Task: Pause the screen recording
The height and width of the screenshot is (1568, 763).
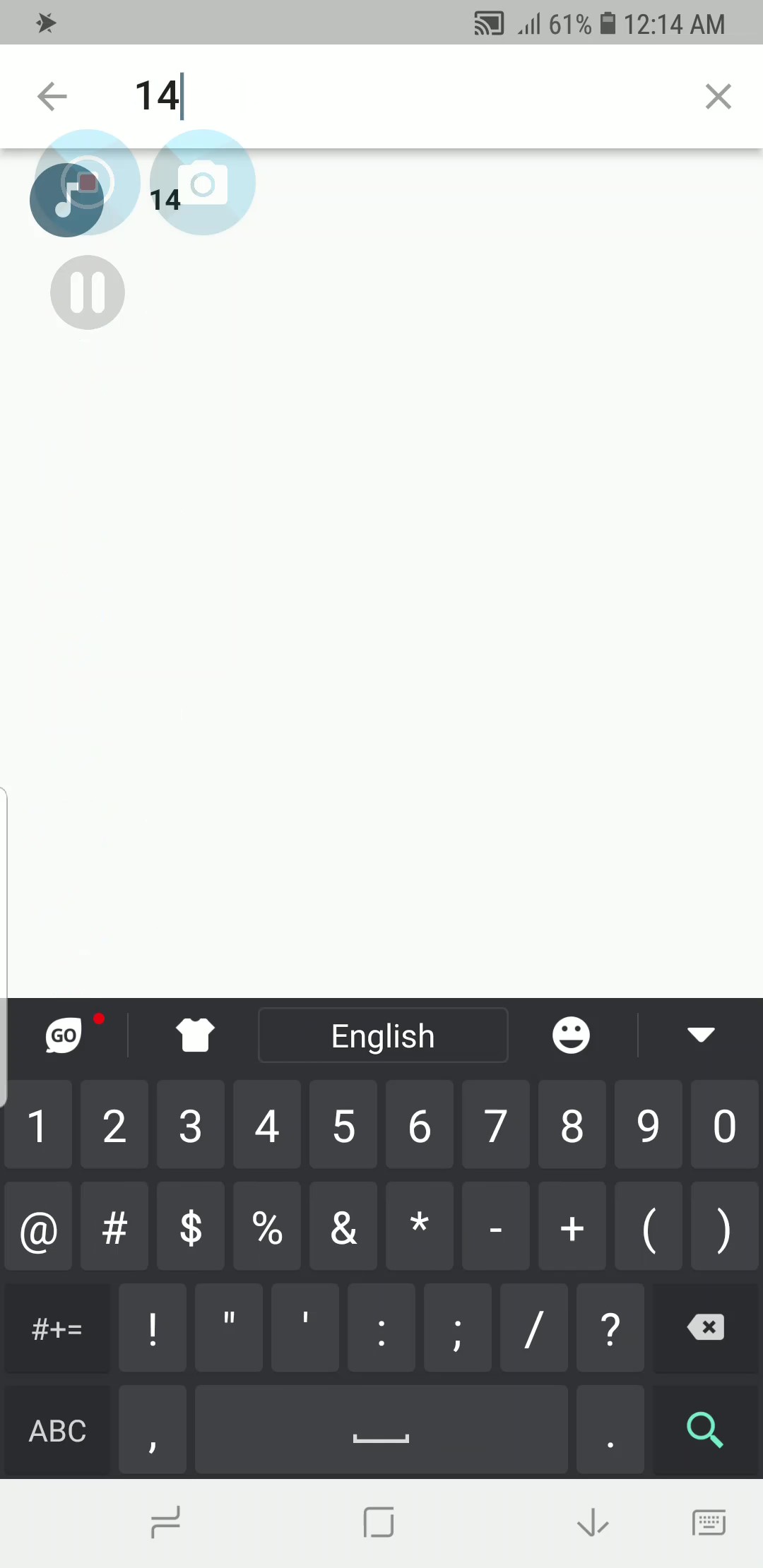Action: 88,292
